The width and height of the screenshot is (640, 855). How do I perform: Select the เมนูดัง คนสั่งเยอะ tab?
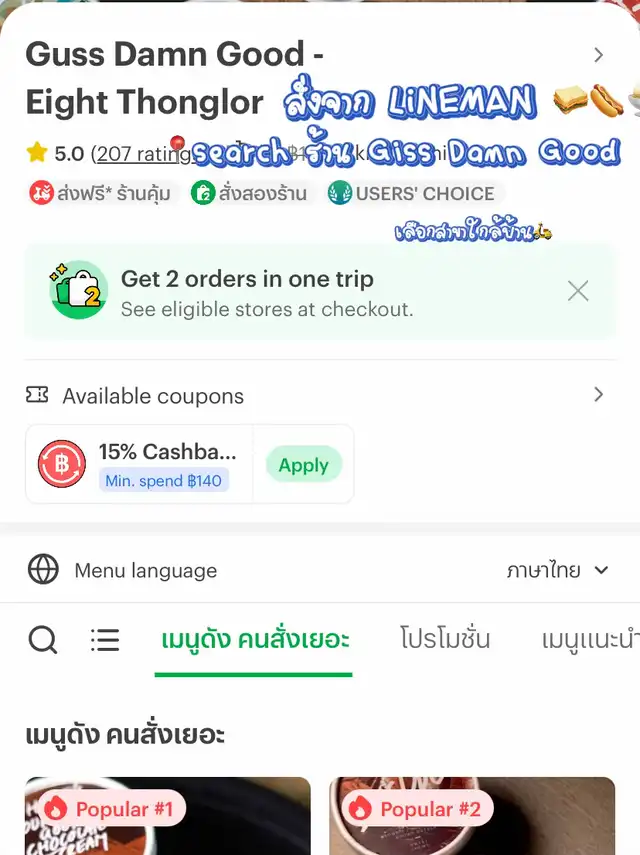[x=255, y=639]
